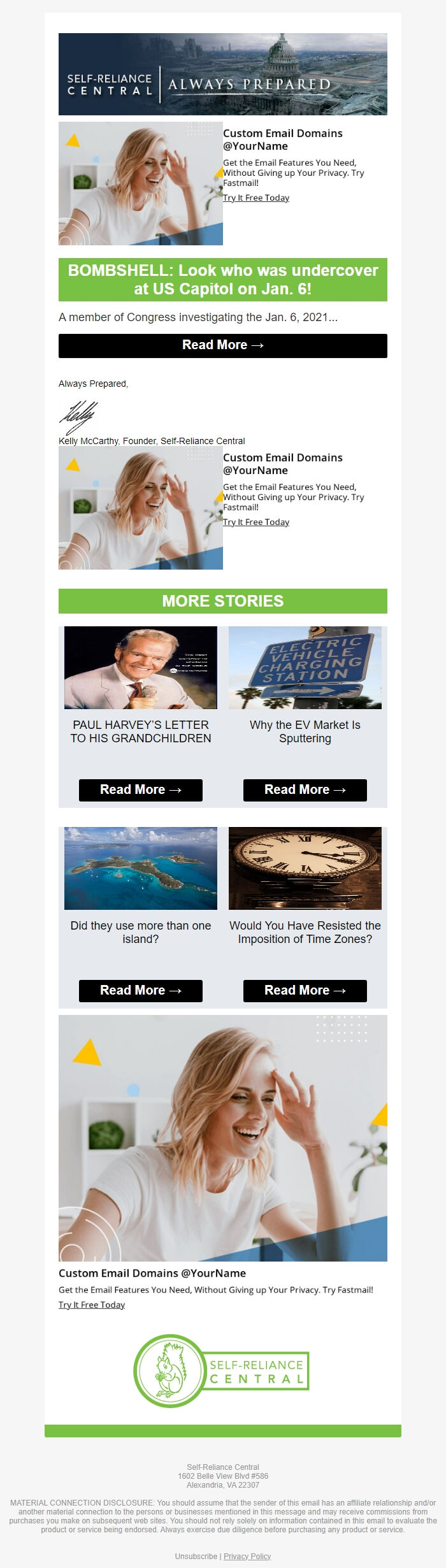Open the island aerial photo story

coord(140,868)
